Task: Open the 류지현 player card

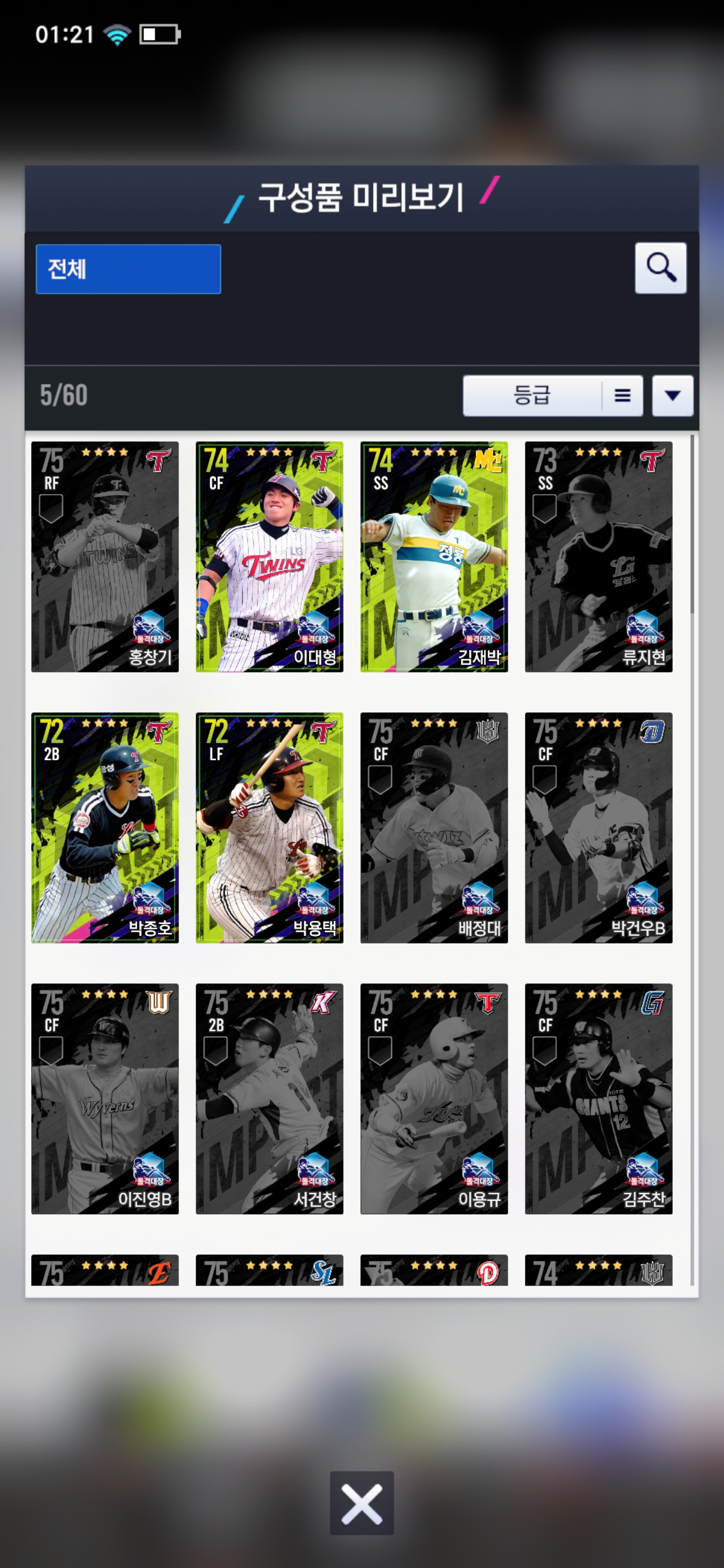Action: click(598, 556)
